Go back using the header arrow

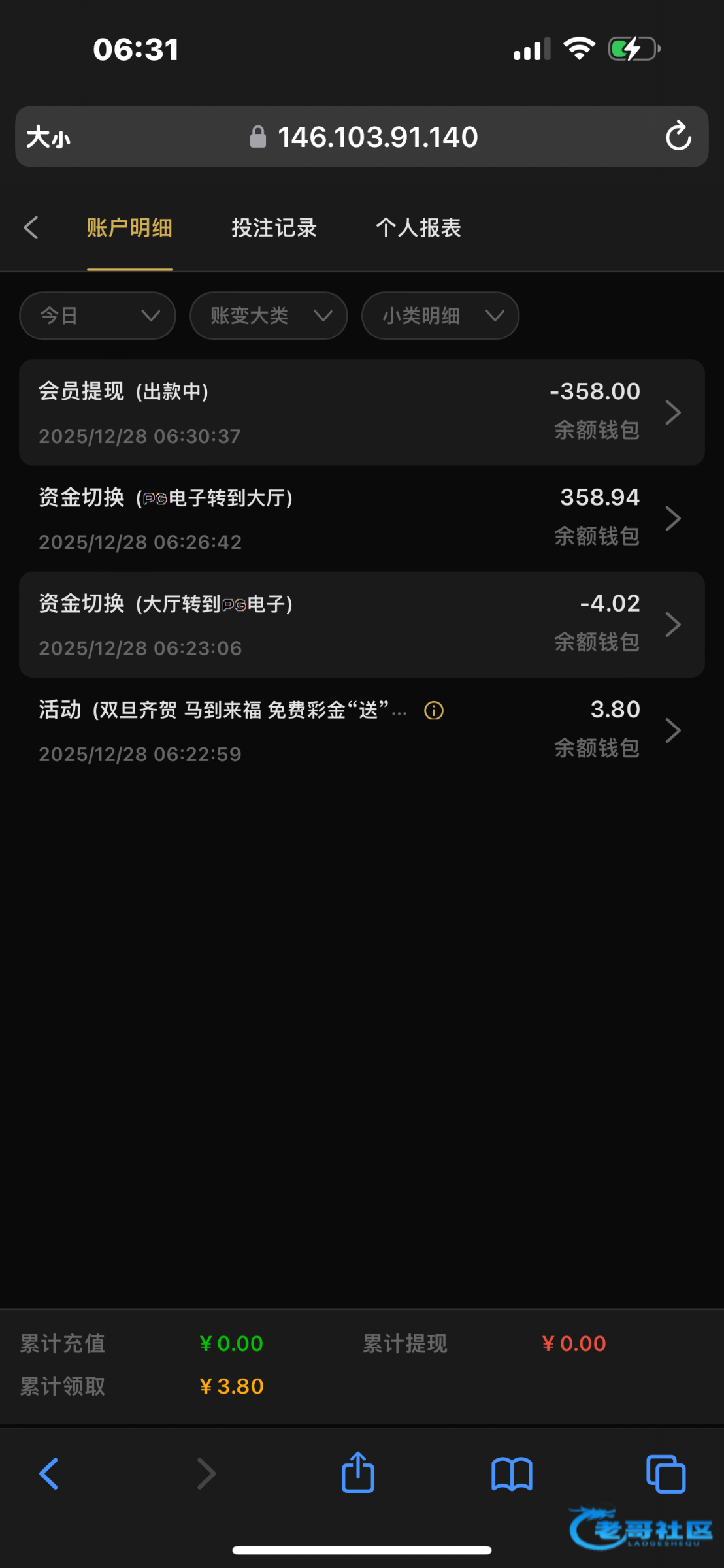(31, 228)
